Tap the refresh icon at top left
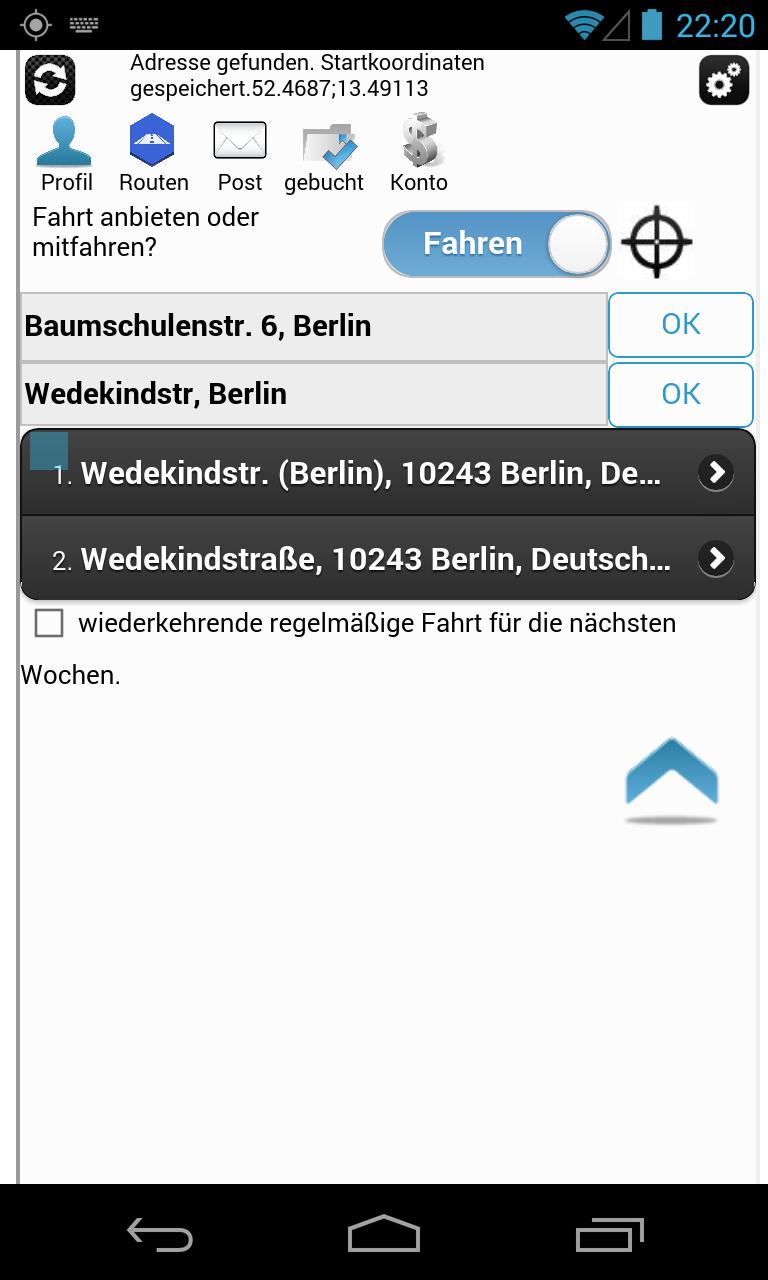The image size is (768, 1280). click(50, 80)
